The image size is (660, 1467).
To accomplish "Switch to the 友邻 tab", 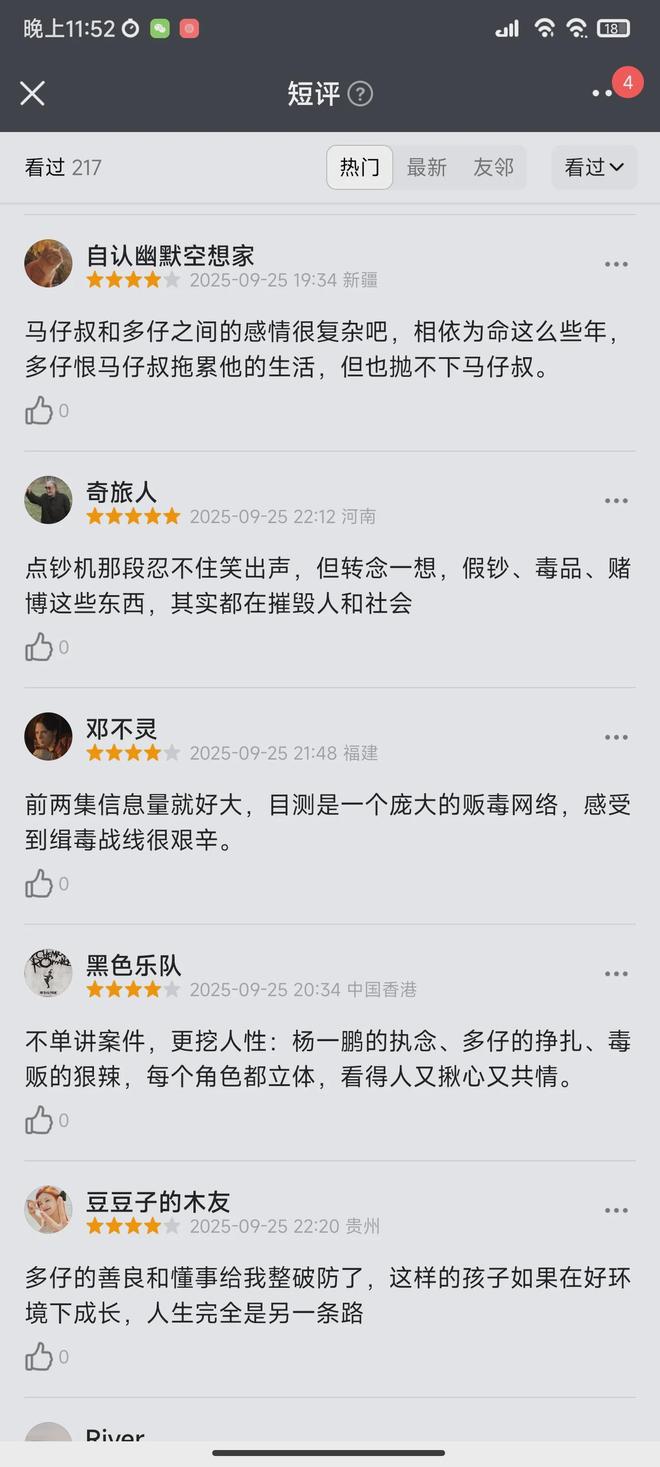I will (x=493, y=168).
